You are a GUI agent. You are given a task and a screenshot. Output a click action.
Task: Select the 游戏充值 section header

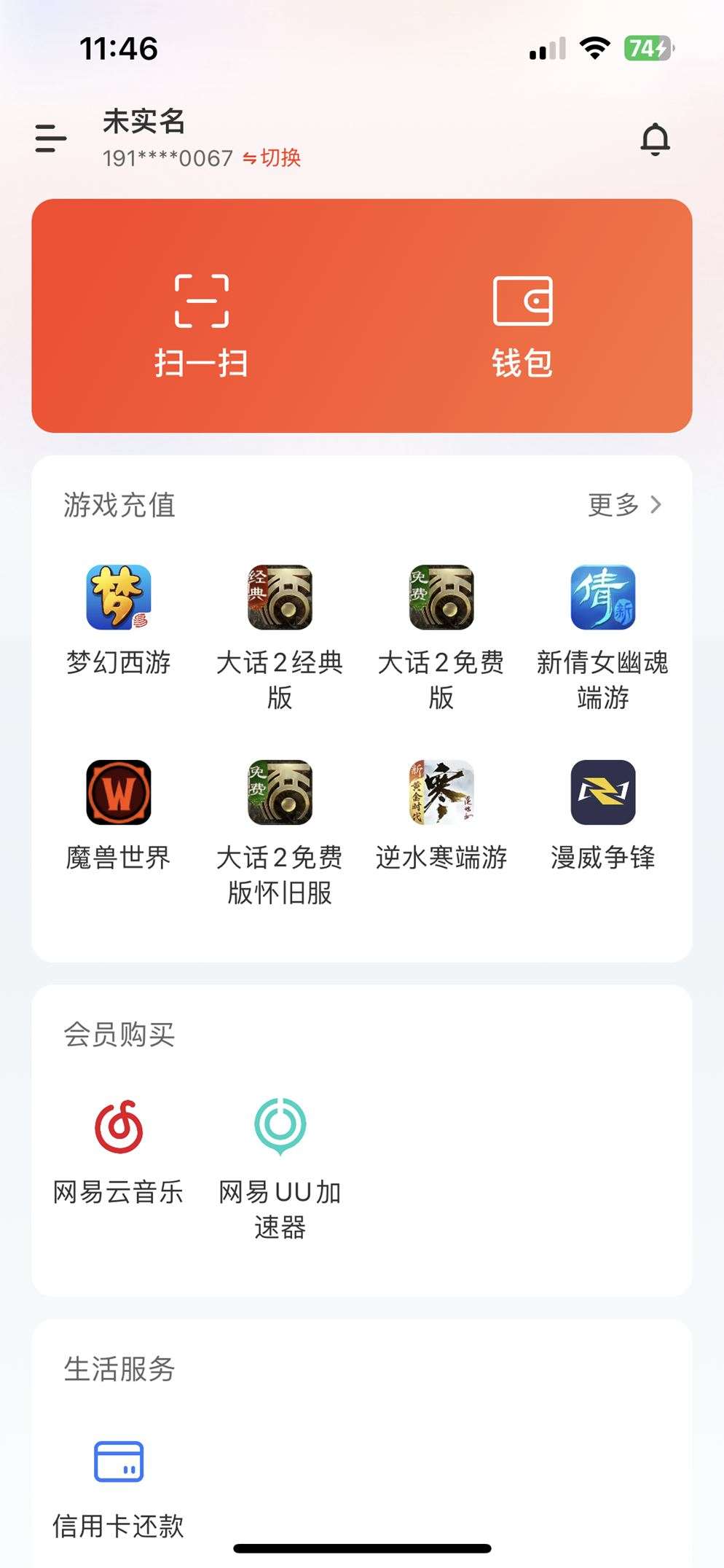pyautogui.click(x=119, y=505)
